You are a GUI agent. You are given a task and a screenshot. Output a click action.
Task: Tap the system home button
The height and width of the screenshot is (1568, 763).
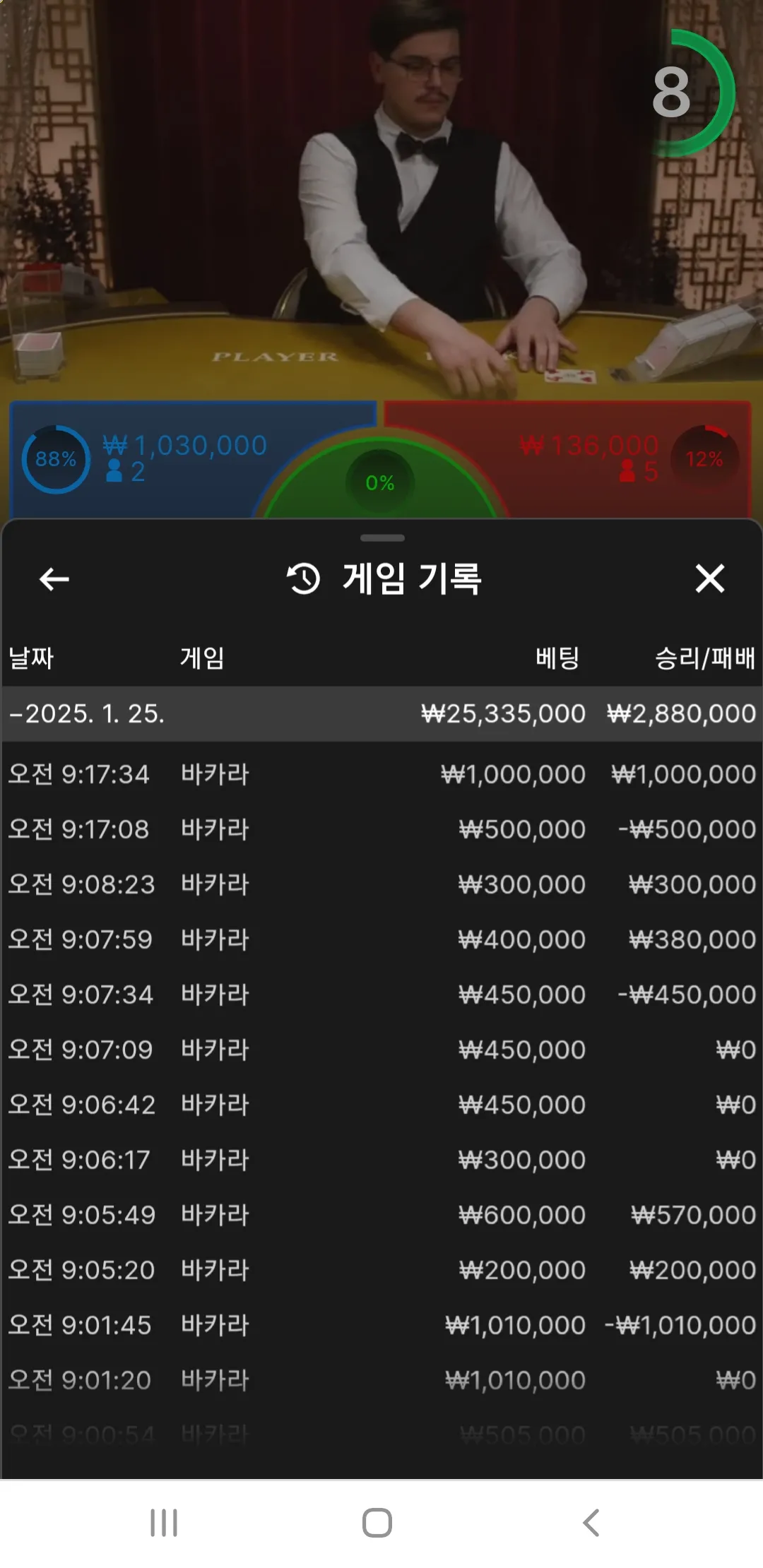coord(377,1523)
